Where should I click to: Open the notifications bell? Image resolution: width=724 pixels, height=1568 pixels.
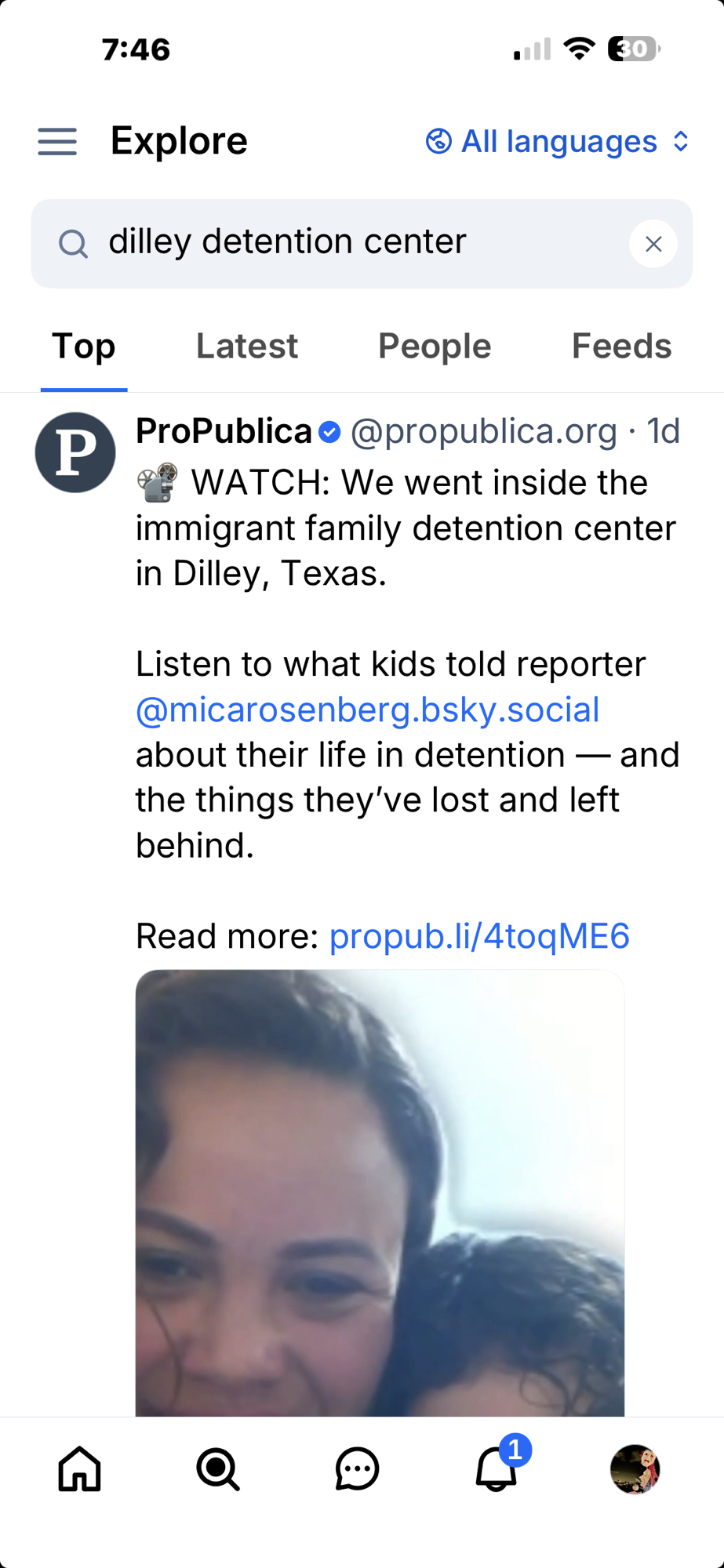497,1468
